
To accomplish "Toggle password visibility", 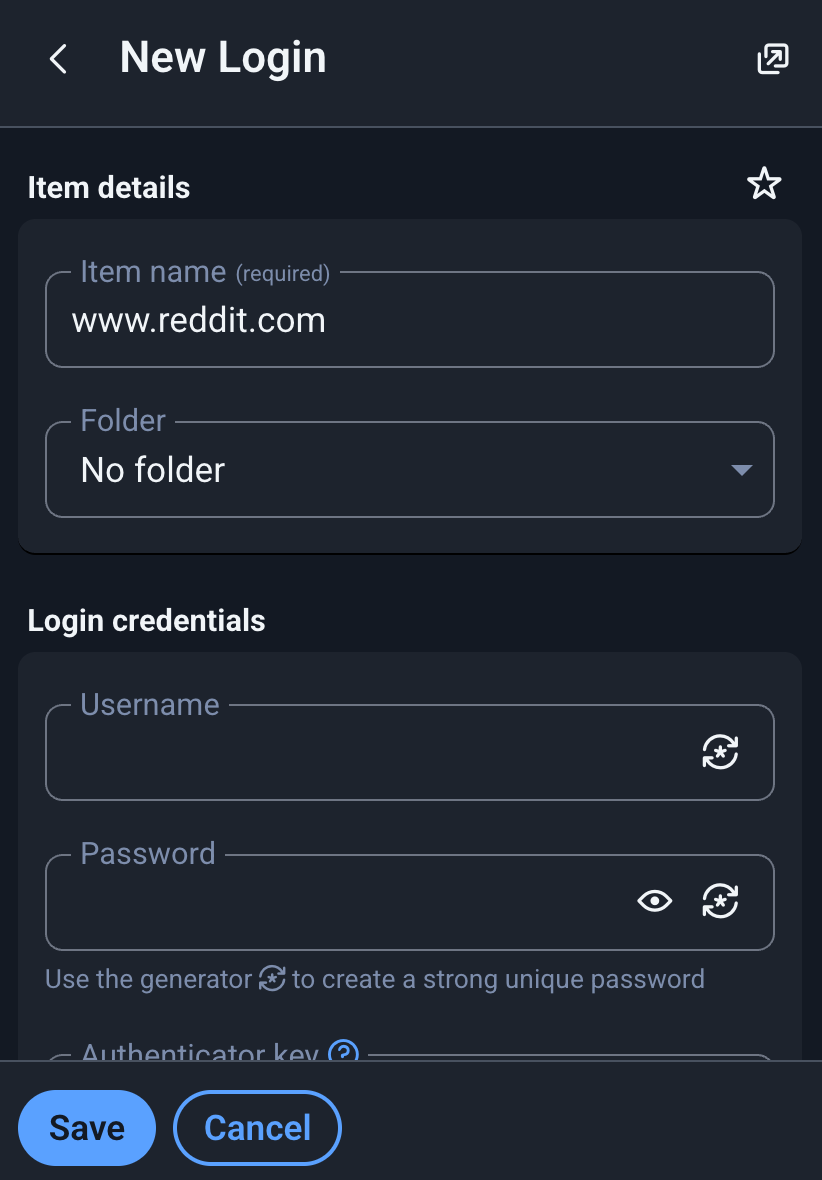I will 655,902.
